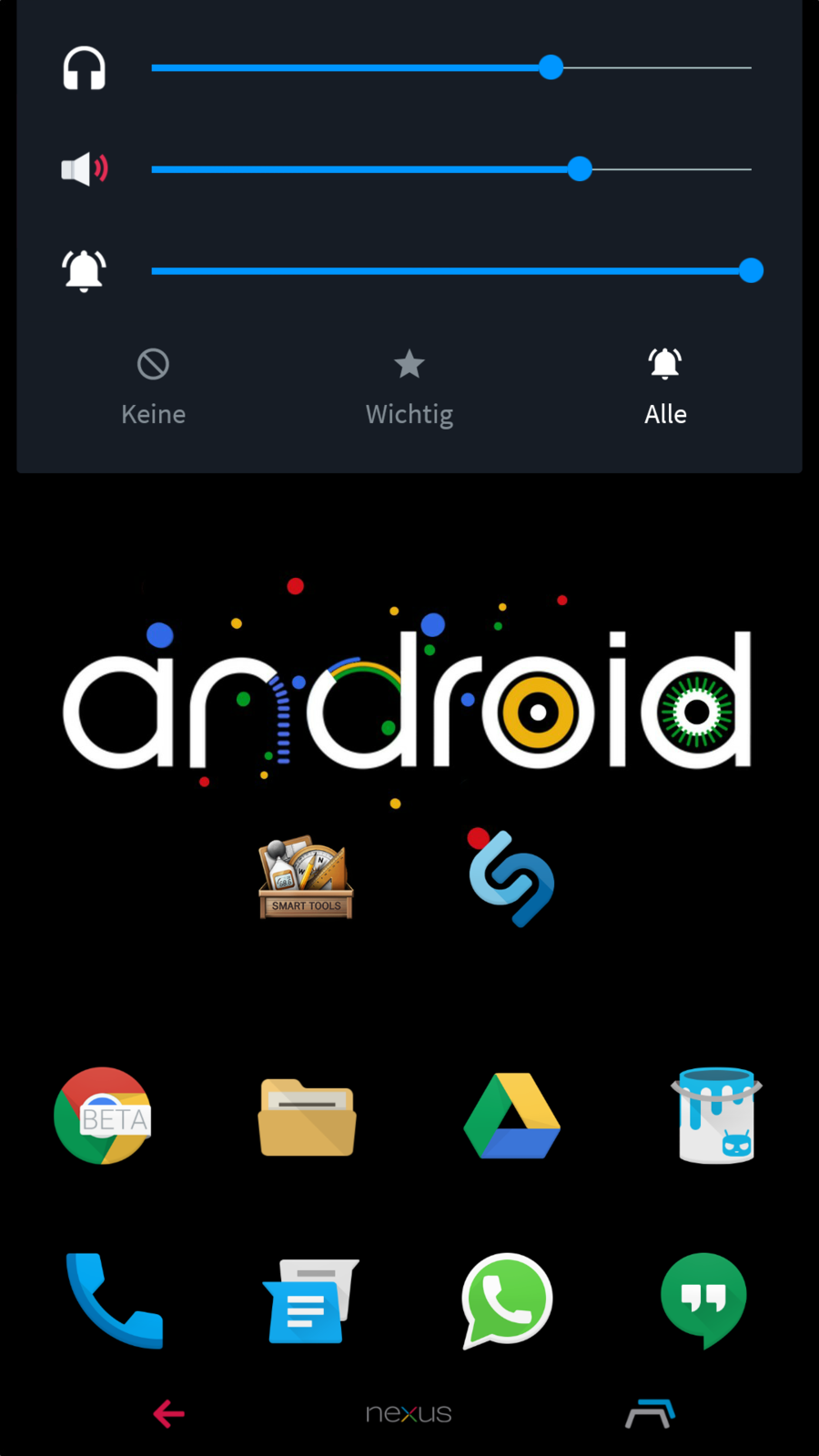Screen dimensions: 819x1456
Task: Open recent apps from navigation bar
Action: click(x=650, y=1413)
